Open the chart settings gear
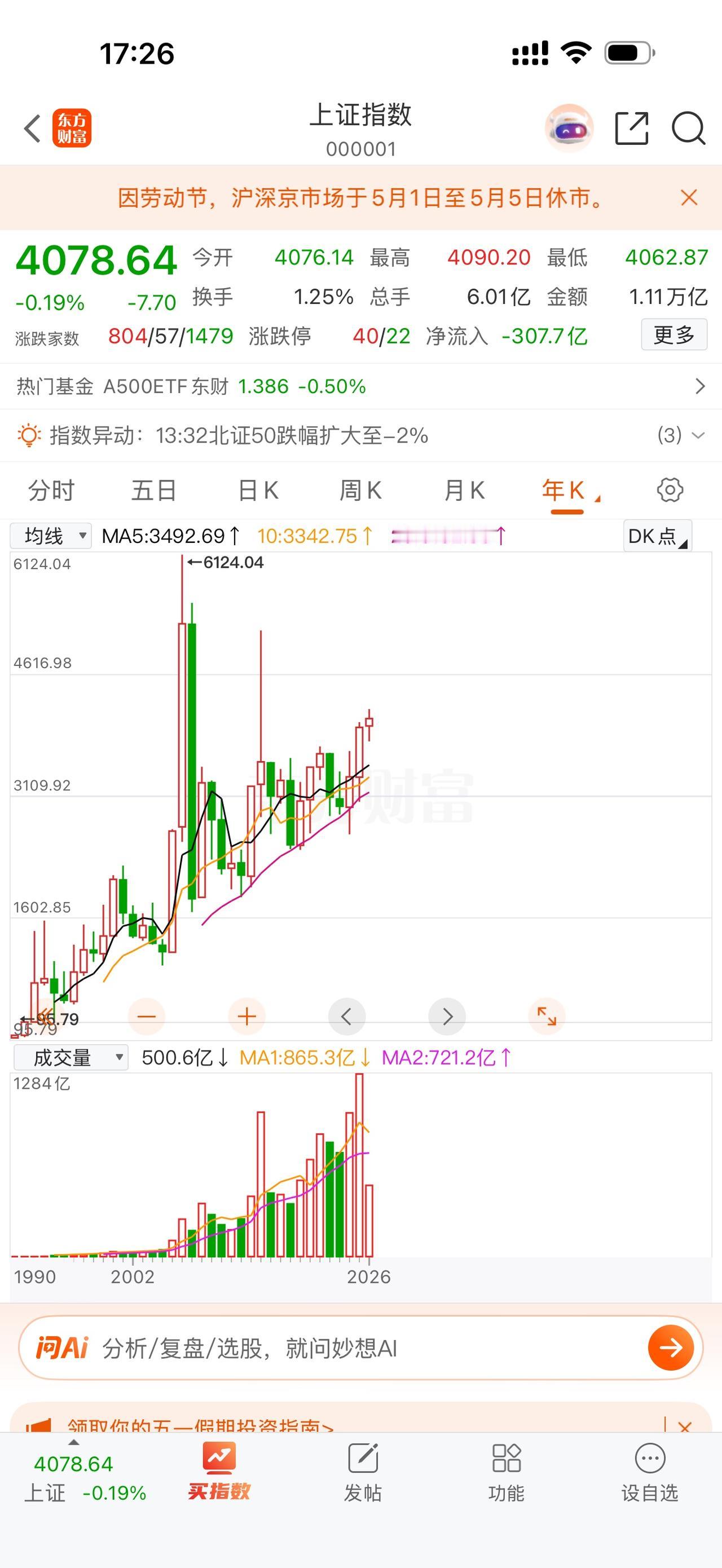This screenshot has height=1568, width=722. 670,489
